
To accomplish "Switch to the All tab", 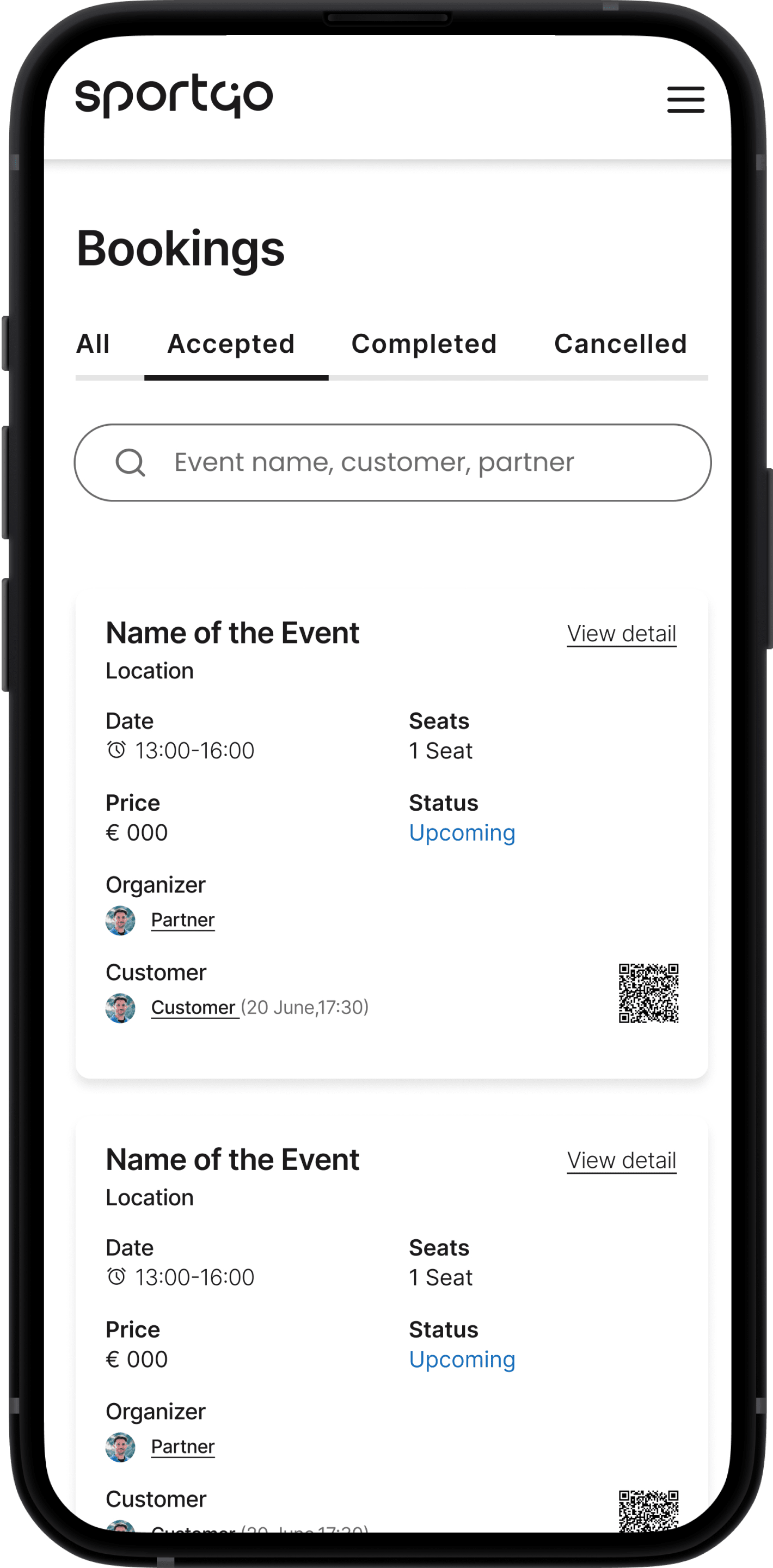I will [x=93, y=344].
